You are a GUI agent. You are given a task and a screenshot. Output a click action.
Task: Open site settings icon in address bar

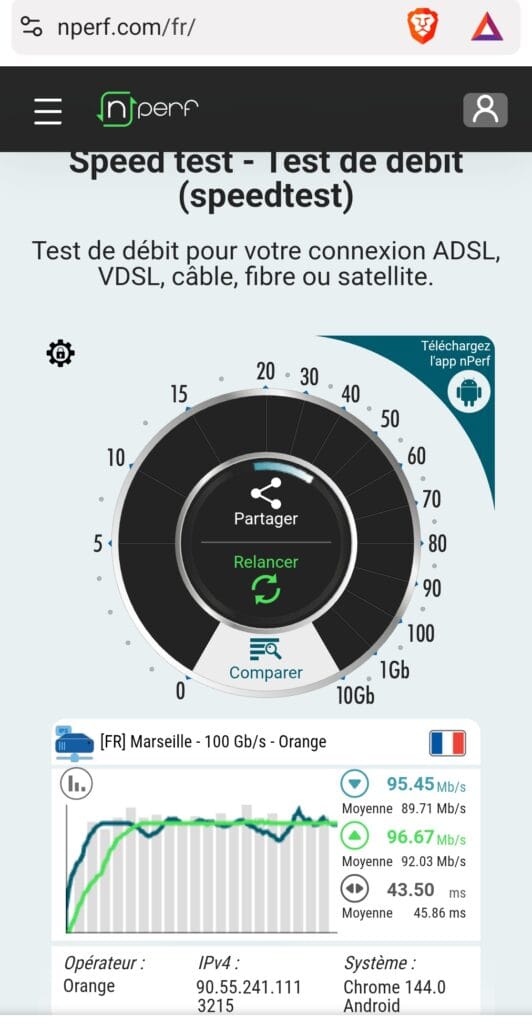pos(31,27)
